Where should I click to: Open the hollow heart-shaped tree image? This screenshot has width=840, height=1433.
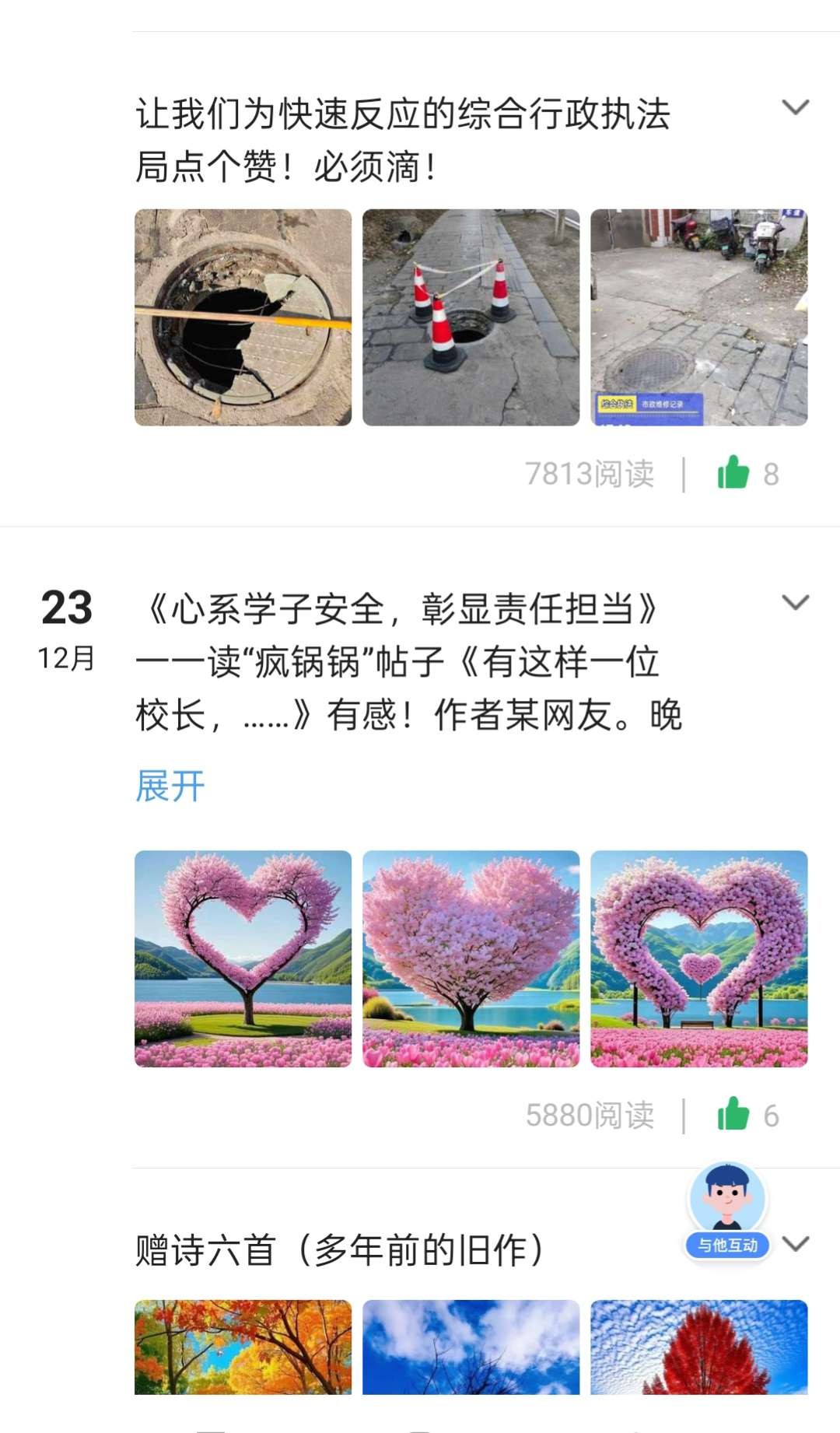pos(243,958)
